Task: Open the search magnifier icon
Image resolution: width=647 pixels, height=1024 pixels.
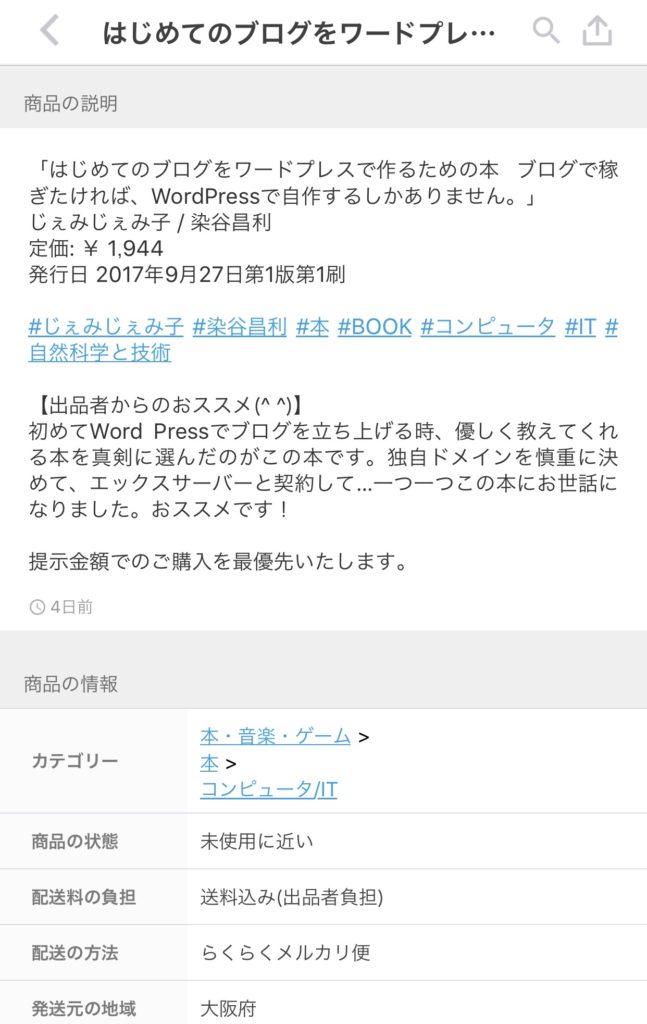Action: click(x=546, y=32)
